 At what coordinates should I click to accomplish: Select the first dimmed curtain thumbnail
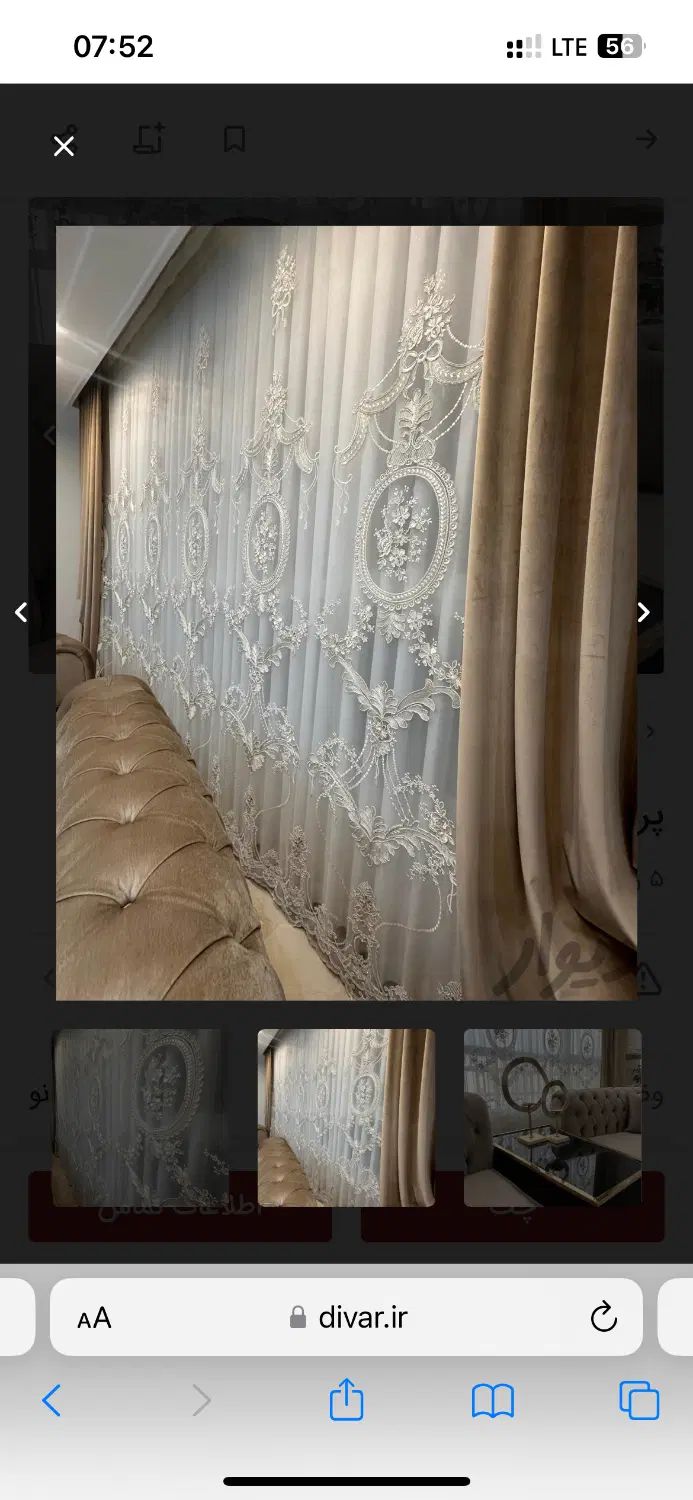click(140, 1117)
